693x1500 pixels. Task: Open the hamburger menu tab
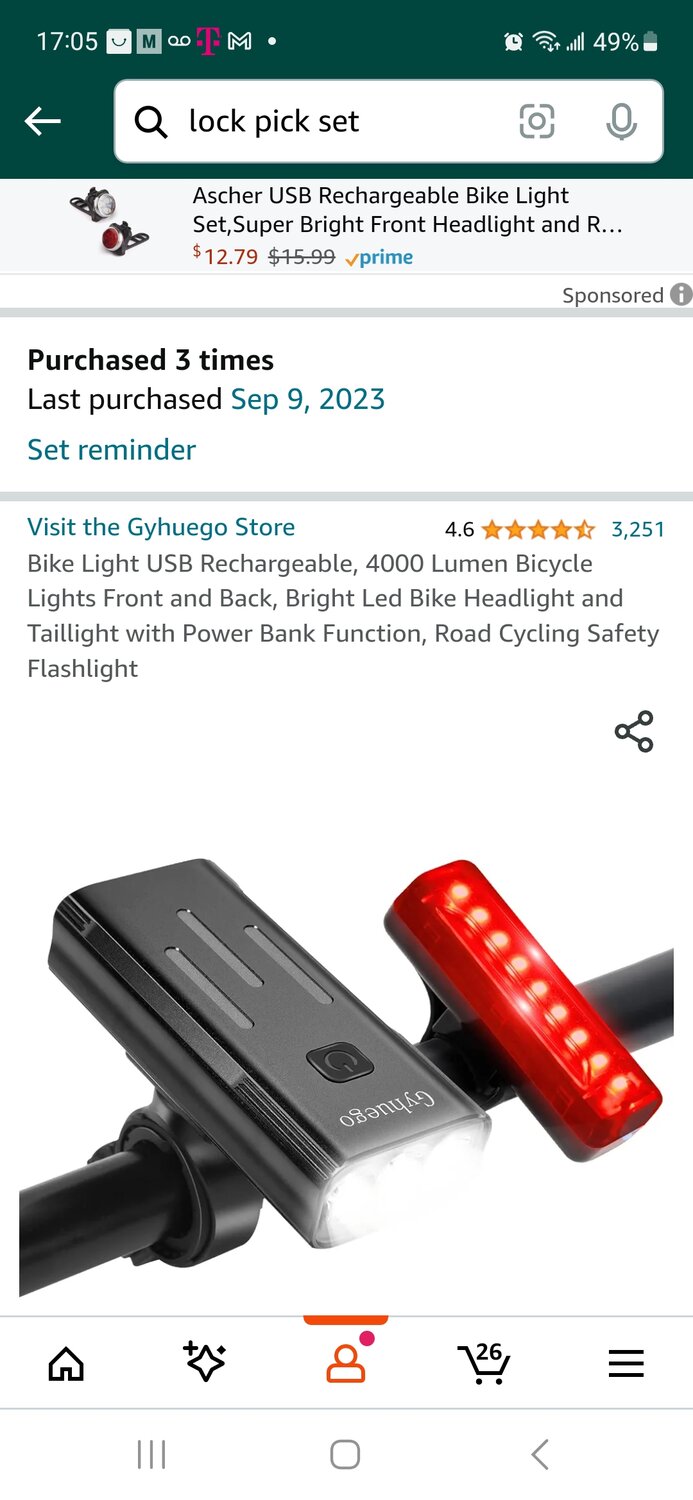point(626,1364)
